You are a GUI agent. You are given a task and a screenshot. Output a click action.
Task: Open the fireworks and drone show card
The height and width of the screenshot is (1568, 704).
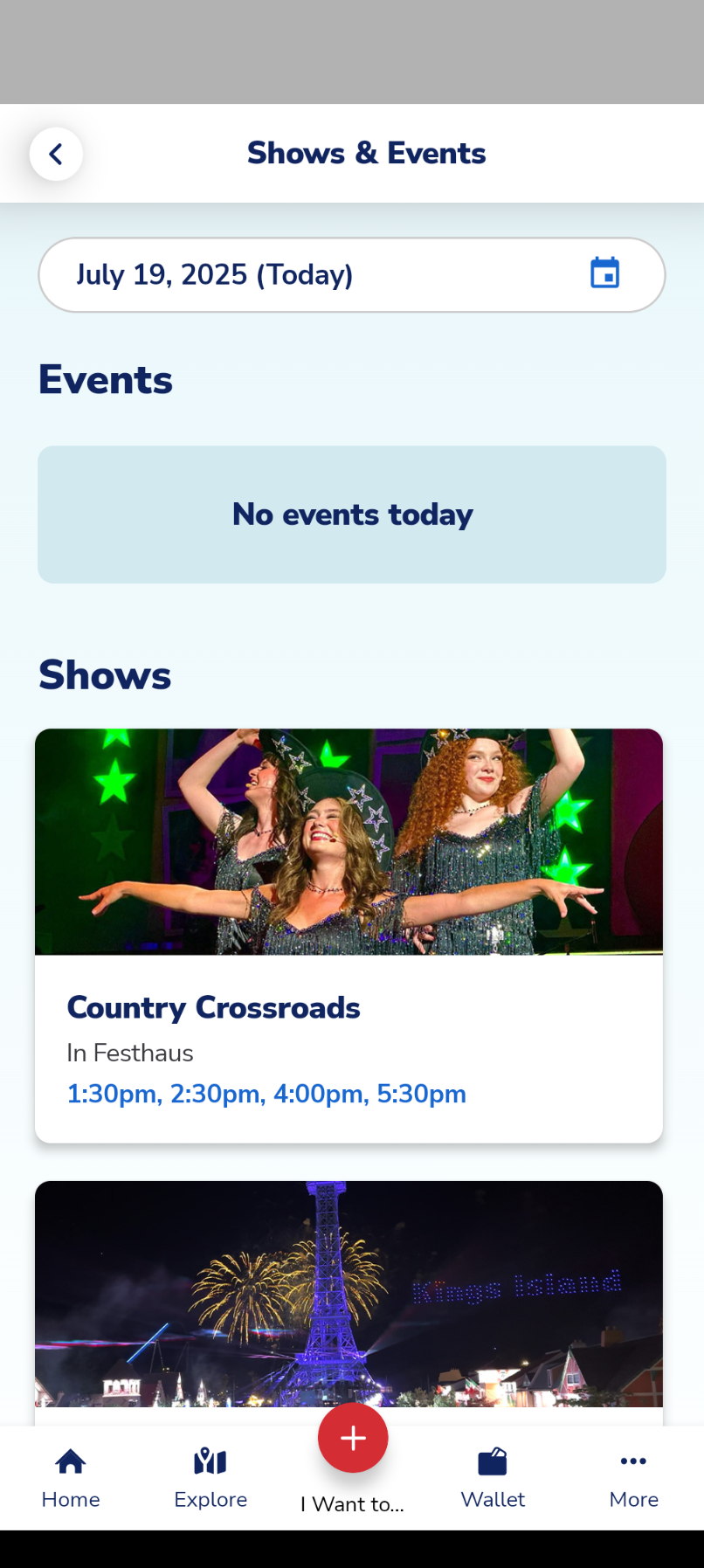point(349,1302)
